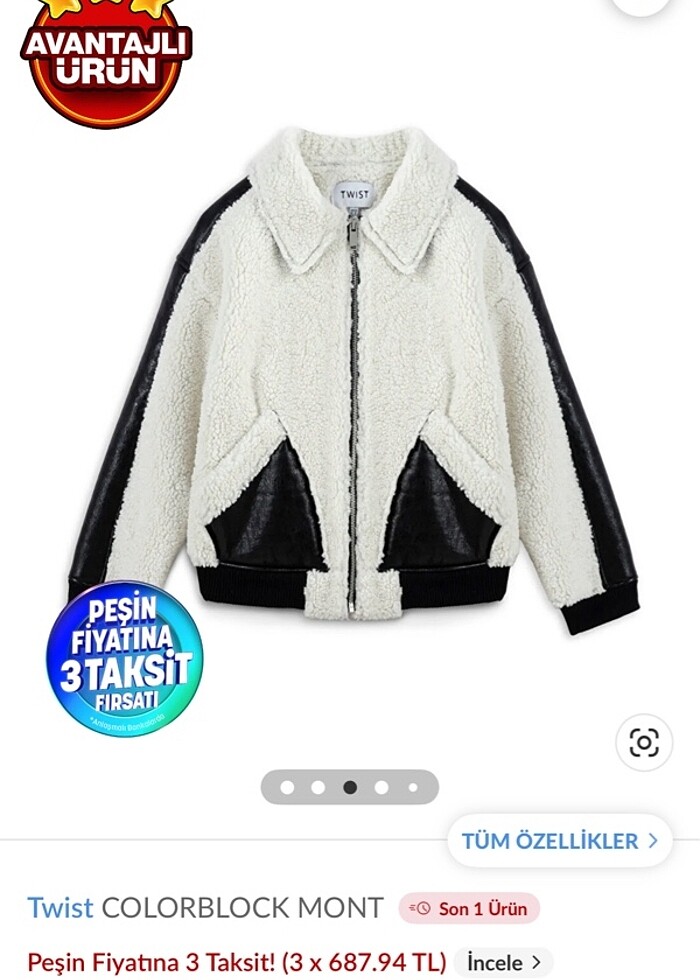Open the Twist brand link
This screenshot has height=980, width=700.
(x=60, y=908)
